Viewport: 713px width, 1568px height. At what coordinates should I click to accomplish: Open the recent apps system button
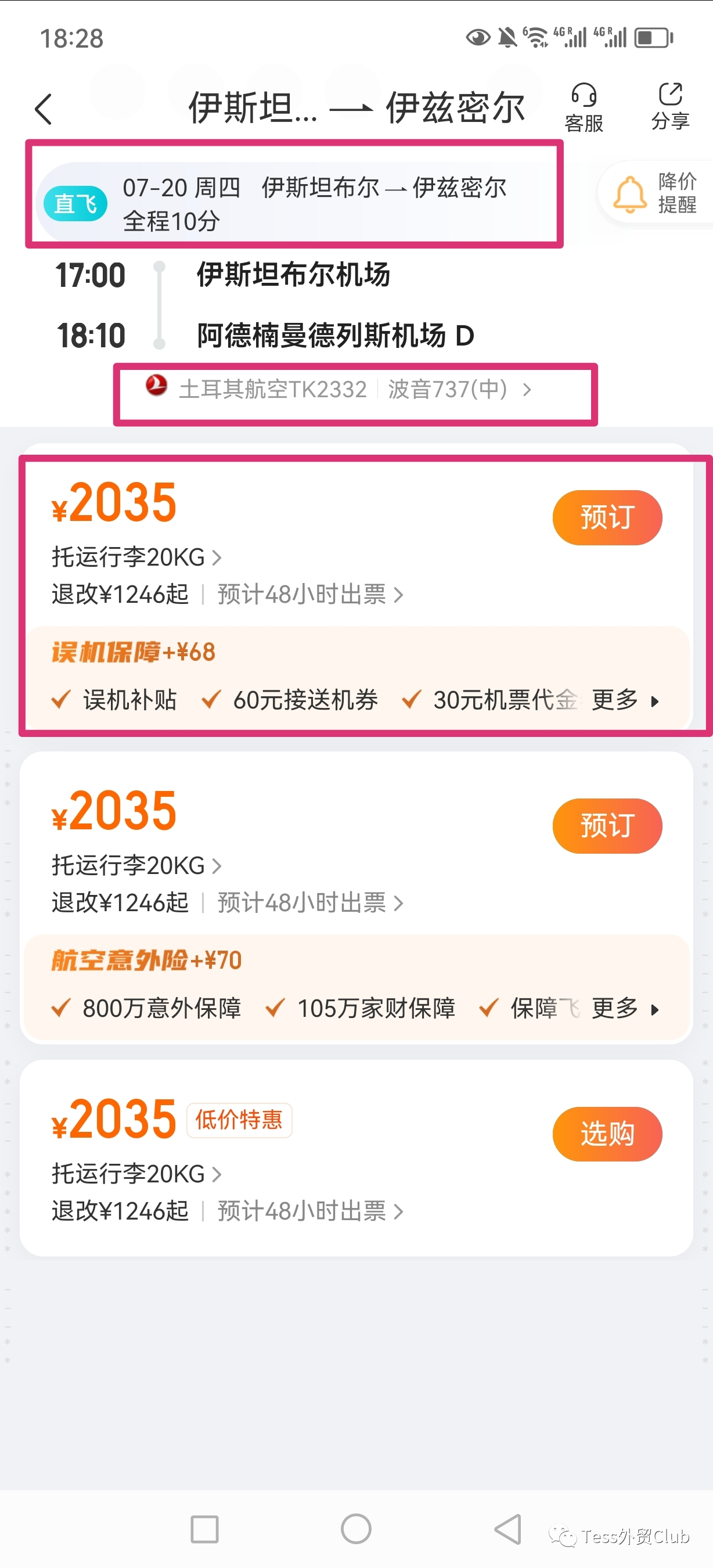point(204,1529)
